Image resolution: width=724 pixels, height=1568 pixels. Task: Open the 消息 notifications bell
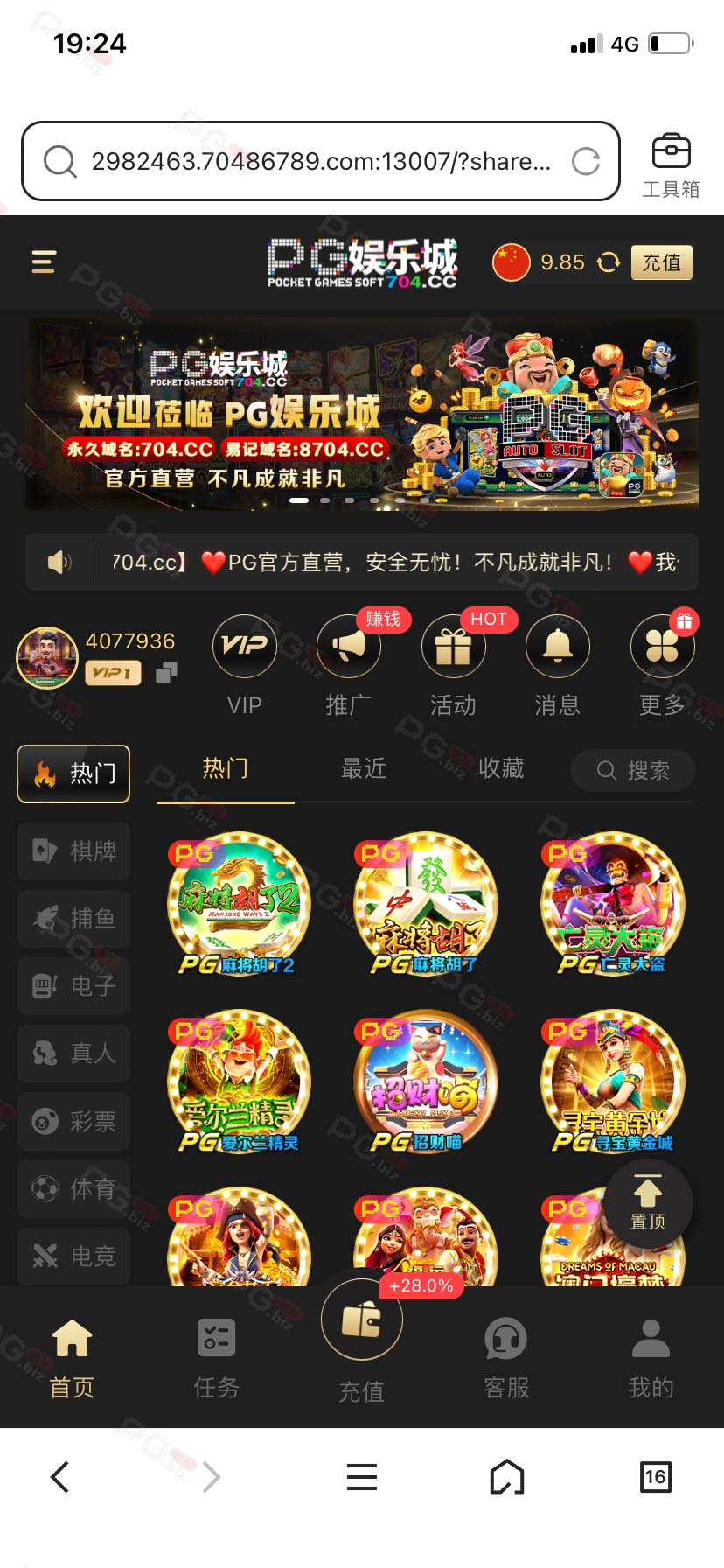(x=558, y=665)
